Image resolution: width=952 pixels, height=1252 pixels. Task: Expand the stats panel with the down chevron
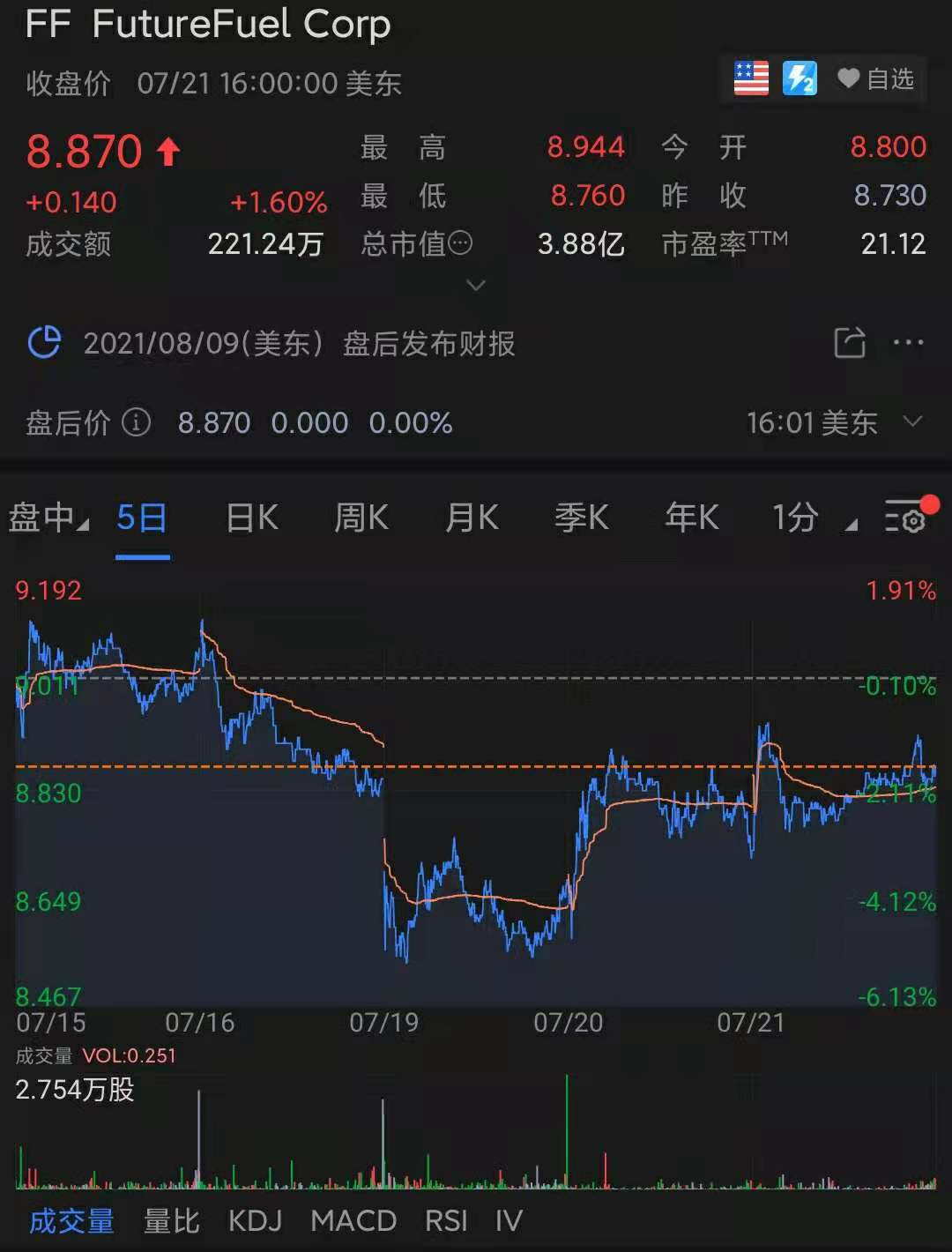coord(476,286)
